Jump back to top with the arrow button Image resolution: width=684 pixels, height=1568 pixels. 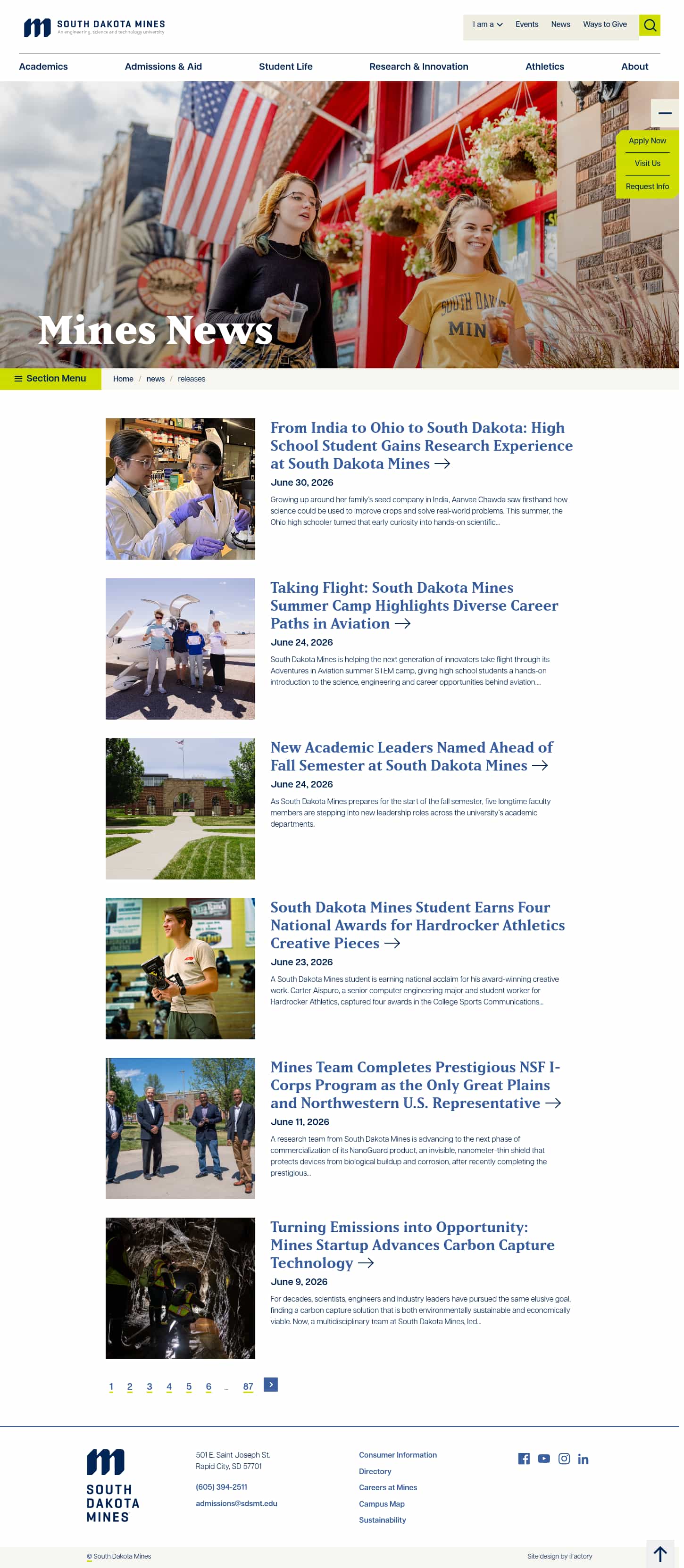659,1553
